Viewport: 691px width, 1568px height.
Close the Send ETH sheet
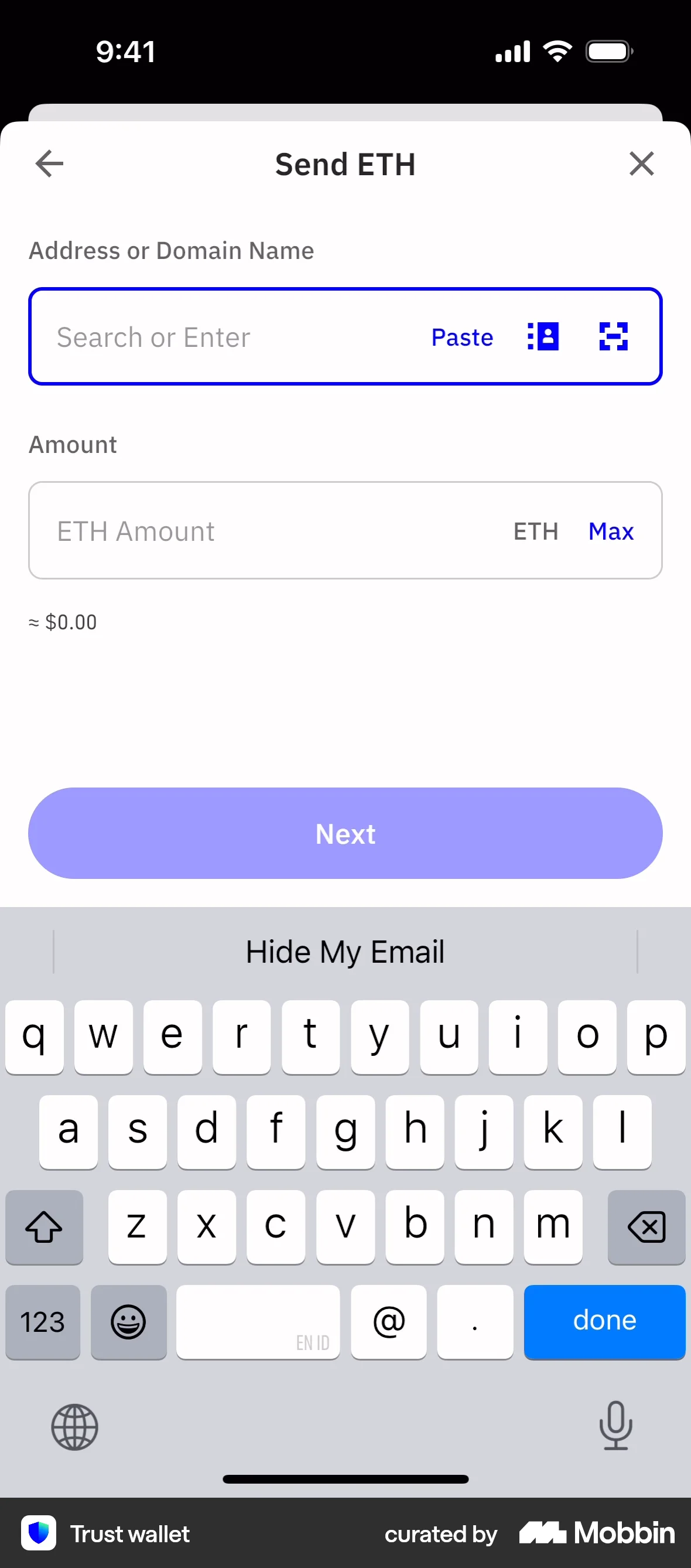click(642, 163)
